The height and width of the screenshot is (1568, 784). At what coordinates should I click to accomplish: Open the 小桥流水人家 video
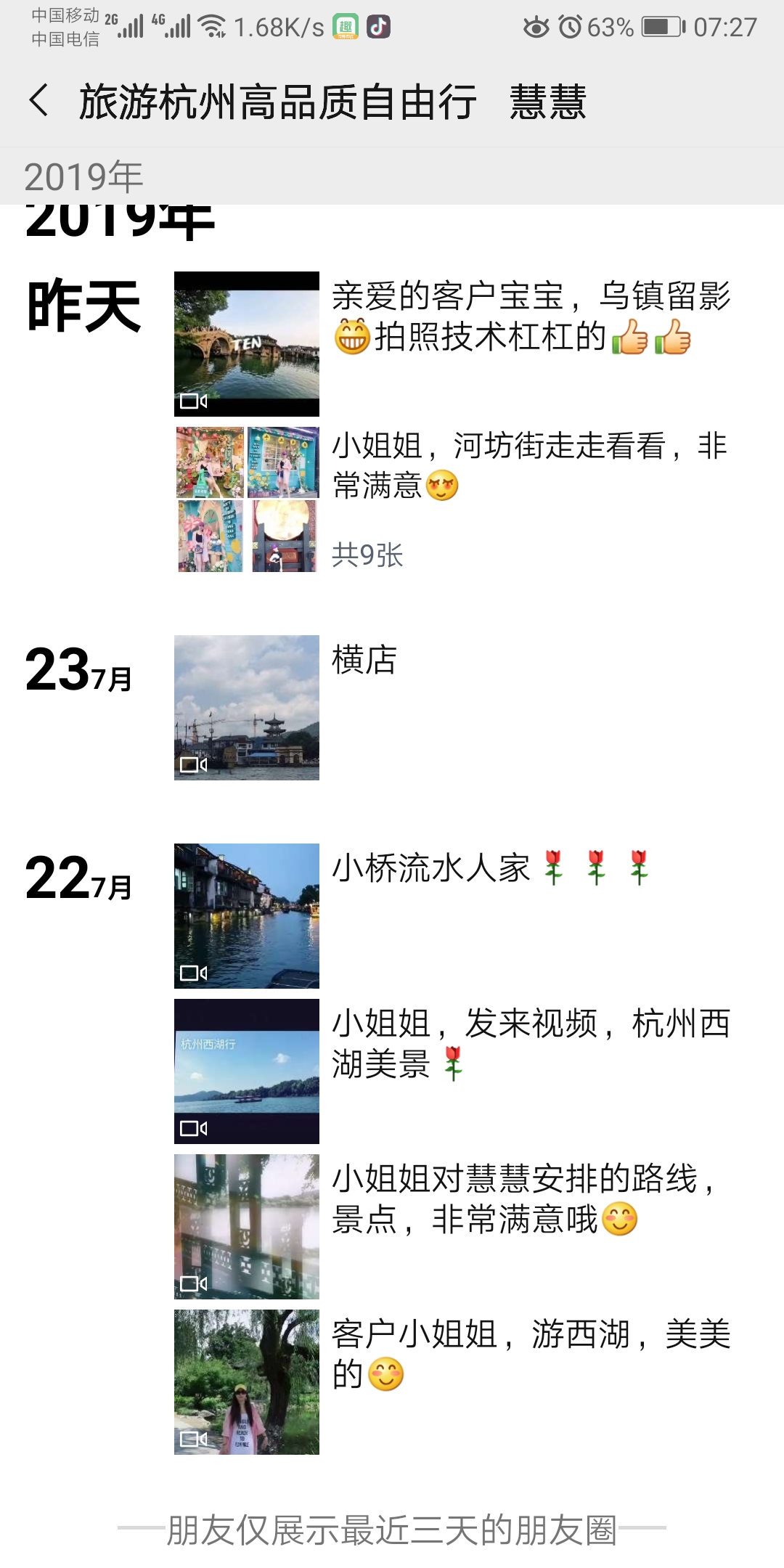(x=247, y=915)
